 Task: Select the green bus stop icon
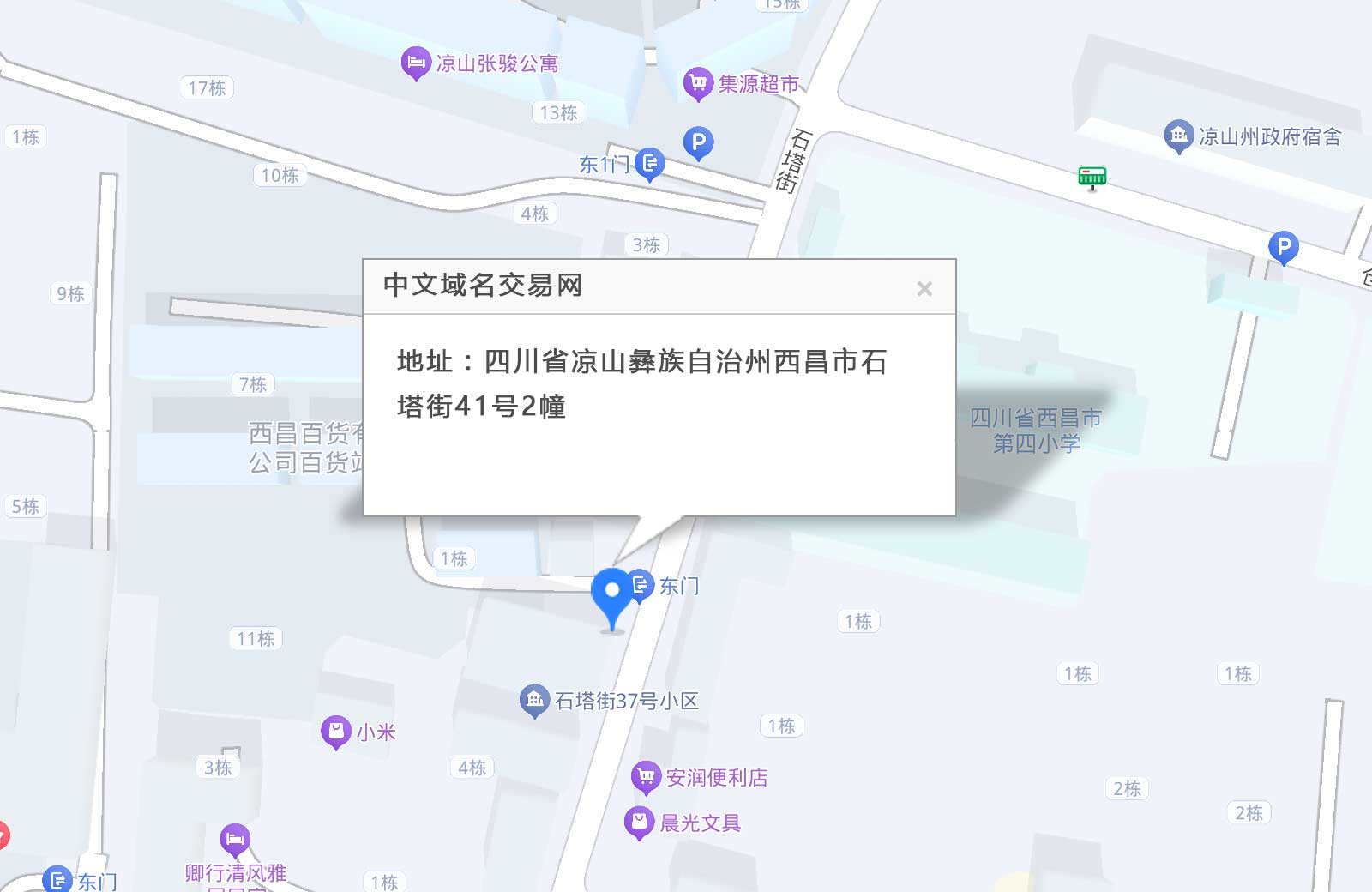(x=1092, y=178)
